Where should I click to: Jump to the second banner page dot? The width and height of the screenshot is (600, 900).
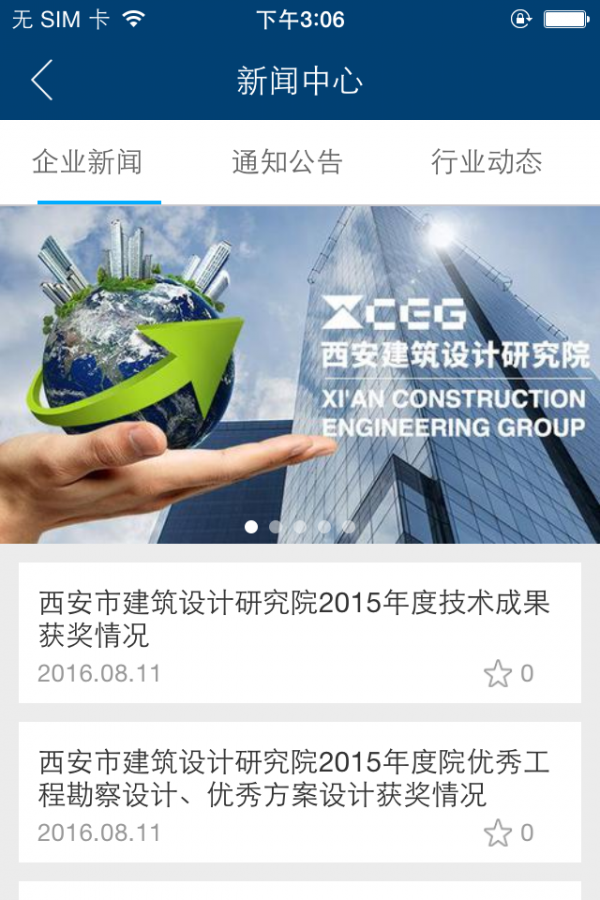pyautogui.click(x=275, y=526)
